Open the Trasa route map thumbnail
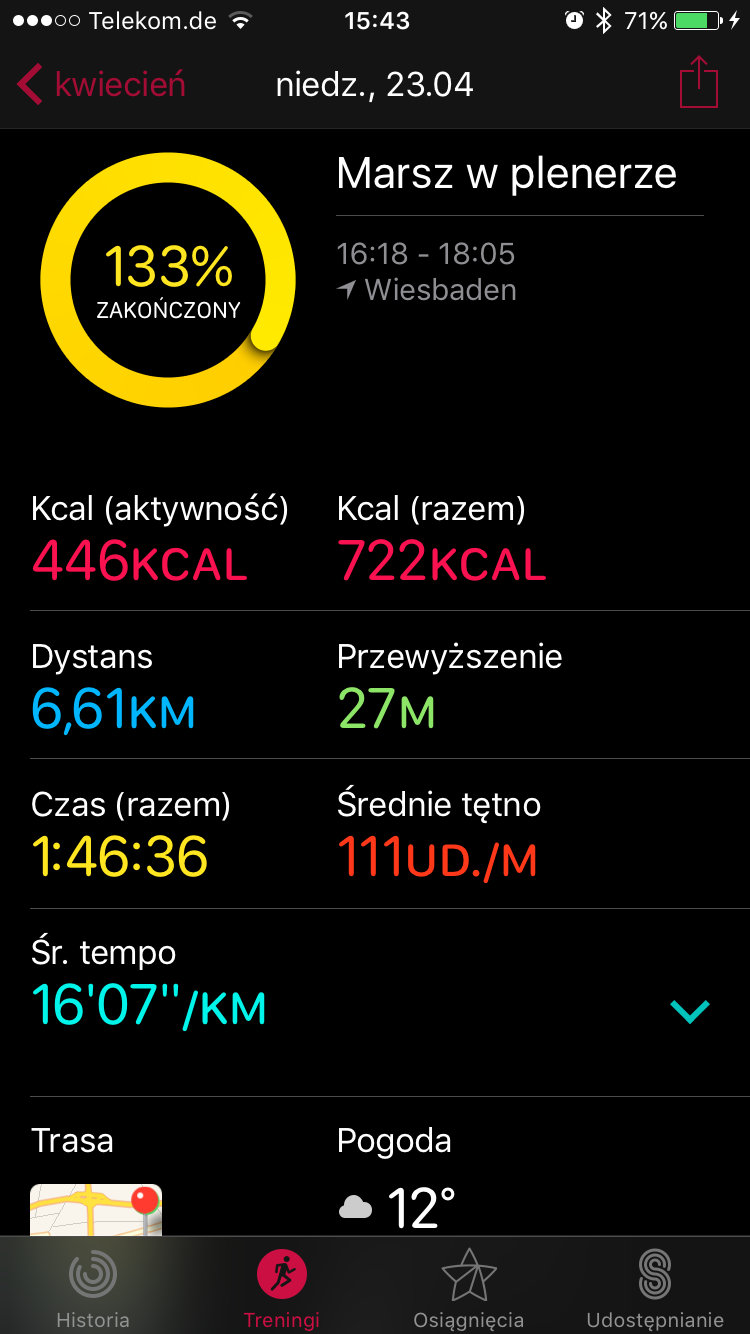750x1334 pixels. coord(96,1210)
